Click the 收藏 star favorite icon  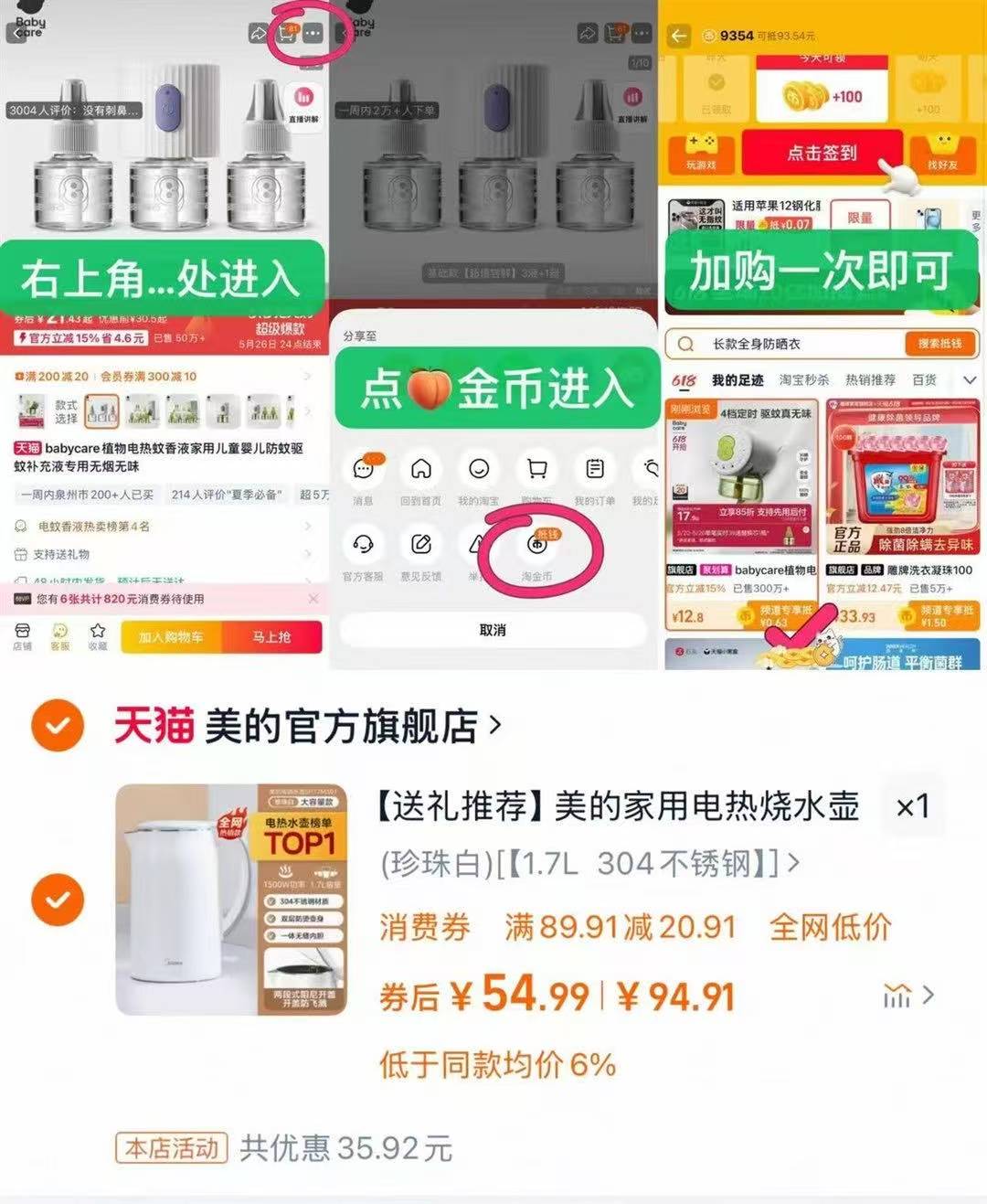coord(97,634)
